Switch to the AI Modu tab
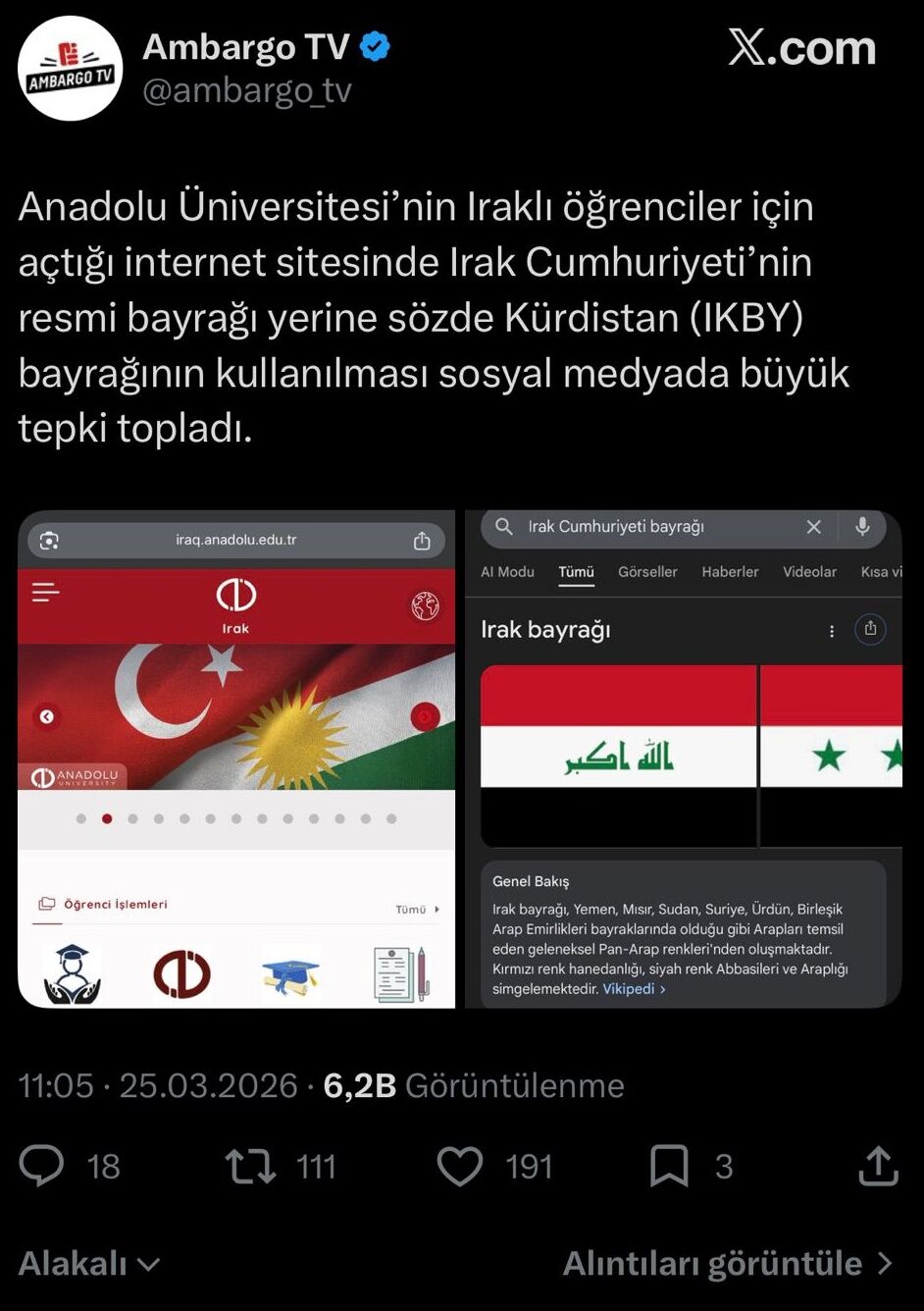This screenshot has height=1311, width=924. 508,572
